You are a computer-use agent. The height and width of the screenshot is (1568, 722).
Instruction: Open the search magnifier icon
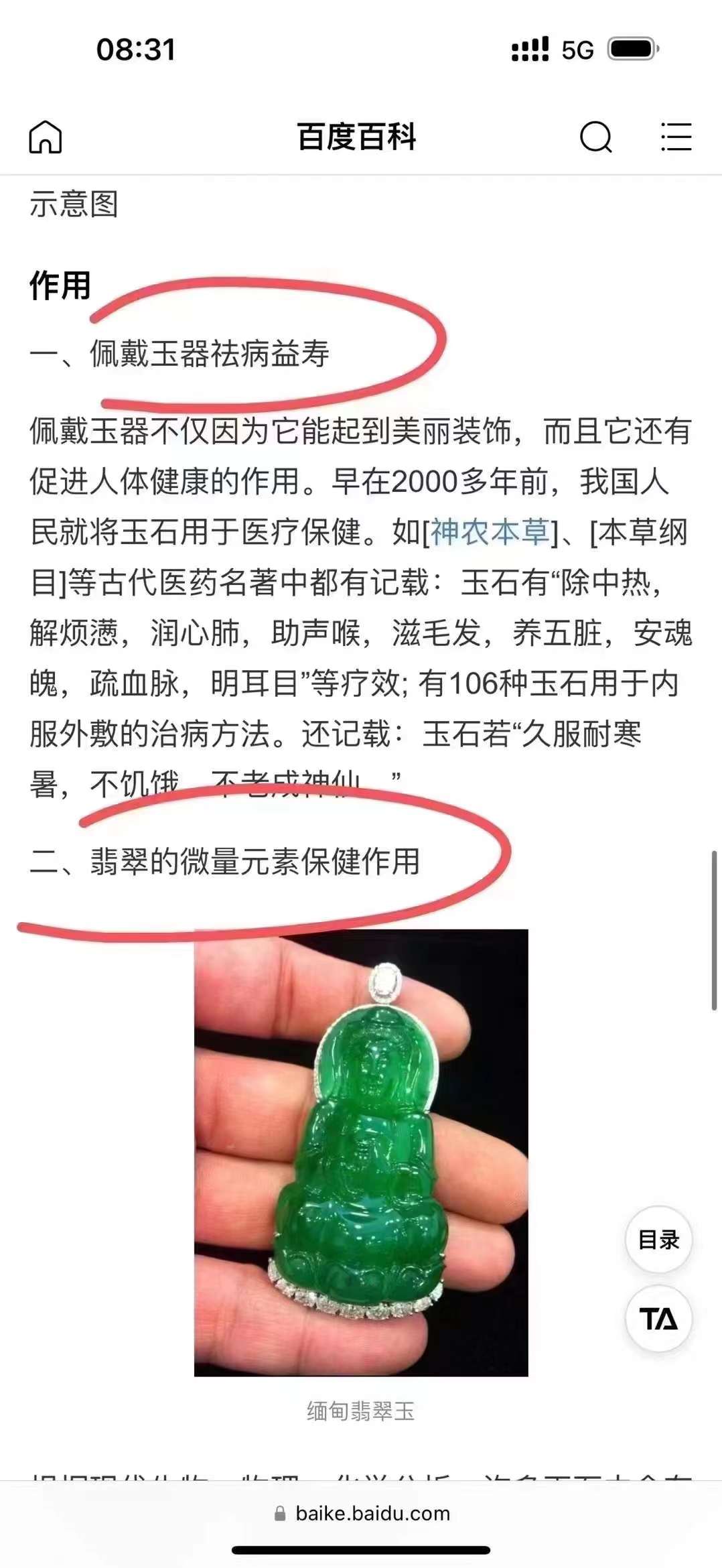tap(595, 137)
